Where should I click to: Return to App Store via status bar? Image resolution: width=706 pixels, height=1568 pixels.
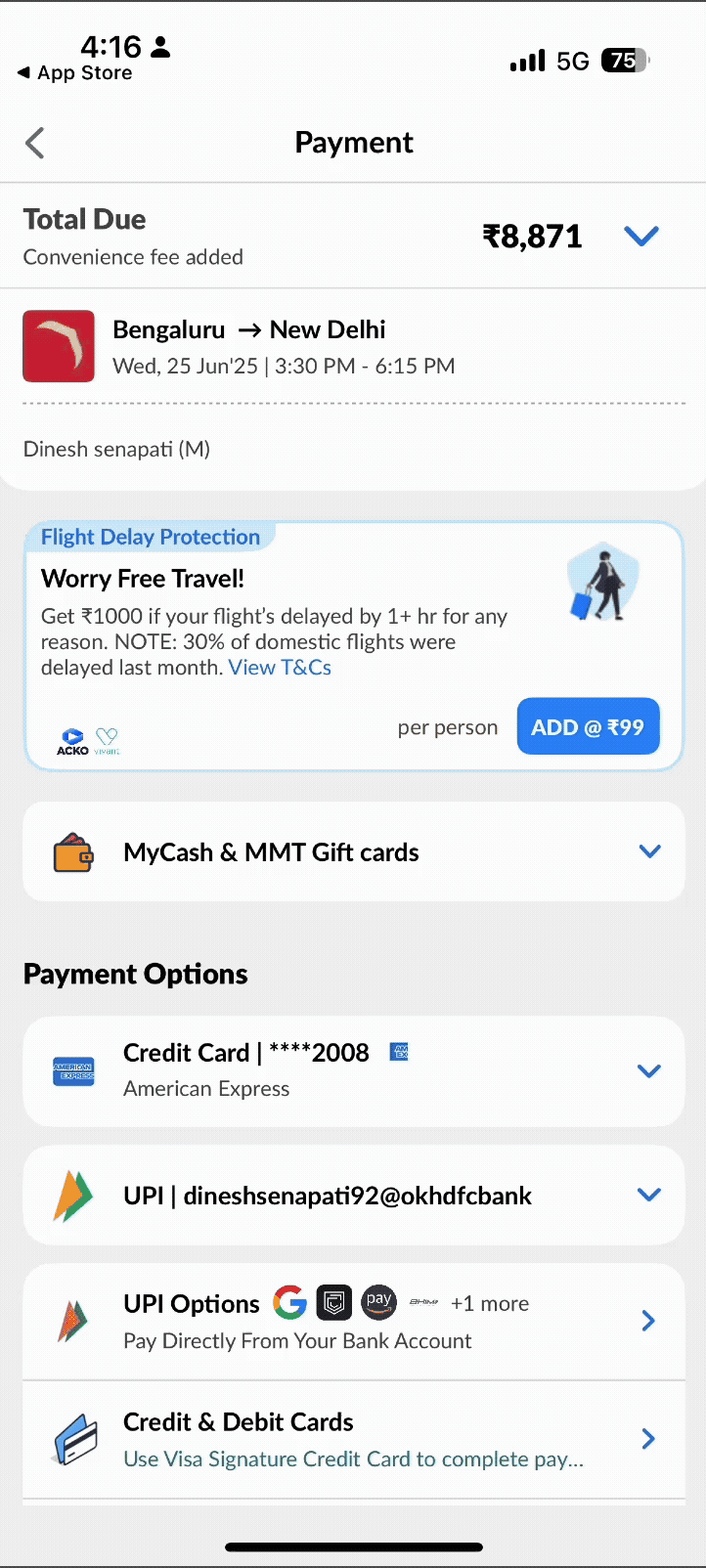tap(74, 73)
